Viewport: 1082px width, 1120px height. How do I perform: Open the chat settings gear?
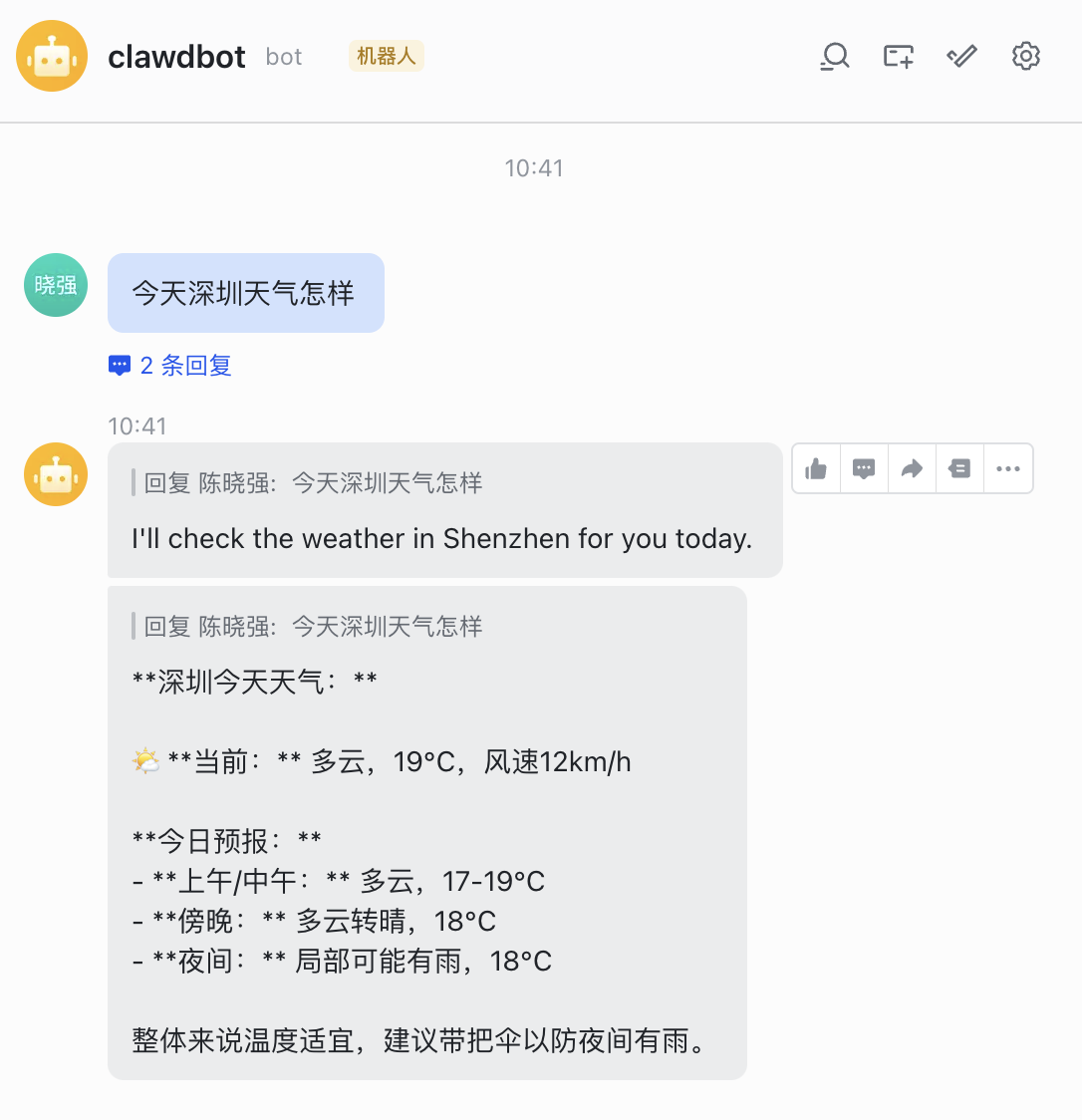pos(1025,56)
